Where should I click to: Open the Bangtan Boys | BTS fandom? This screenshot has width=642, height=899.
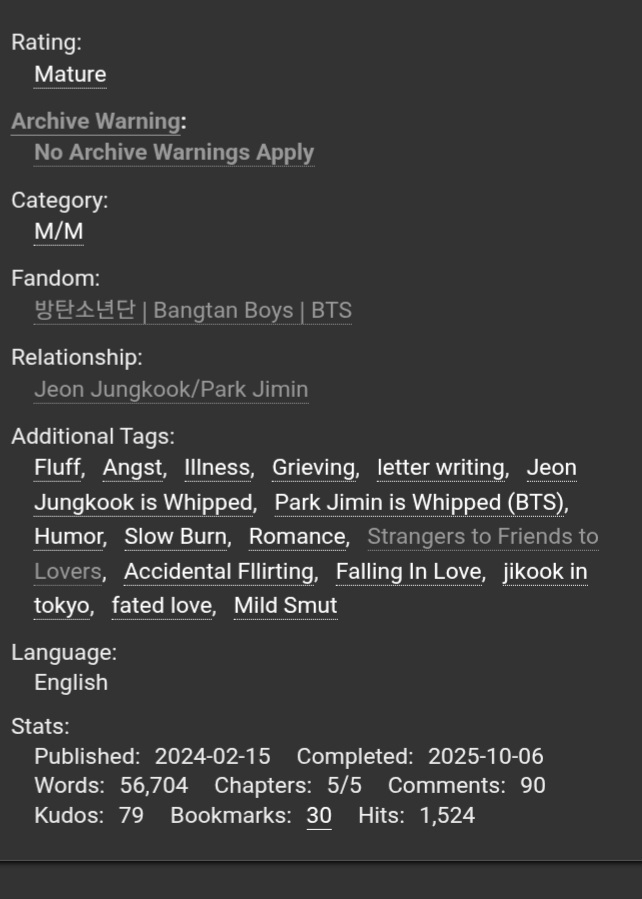click(x=192, y=310)
